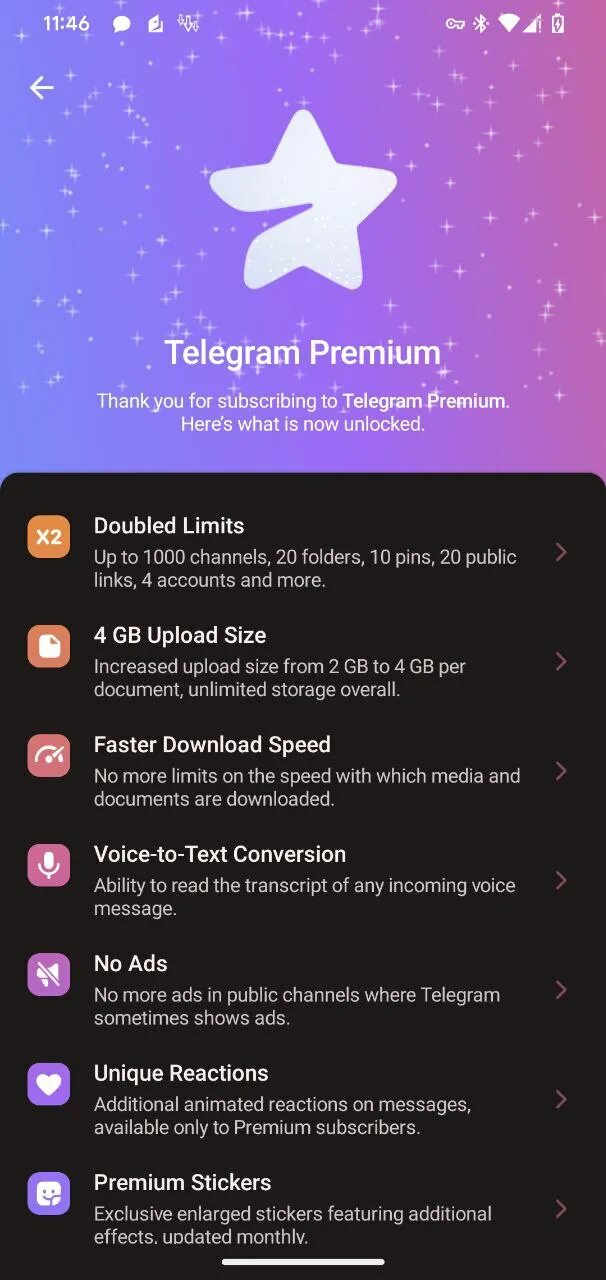Image resolution: width=606 pixels, height=1280 pixels.
Task: Open the Unique Reactions feature
Action: click(x=303, y=1100)
